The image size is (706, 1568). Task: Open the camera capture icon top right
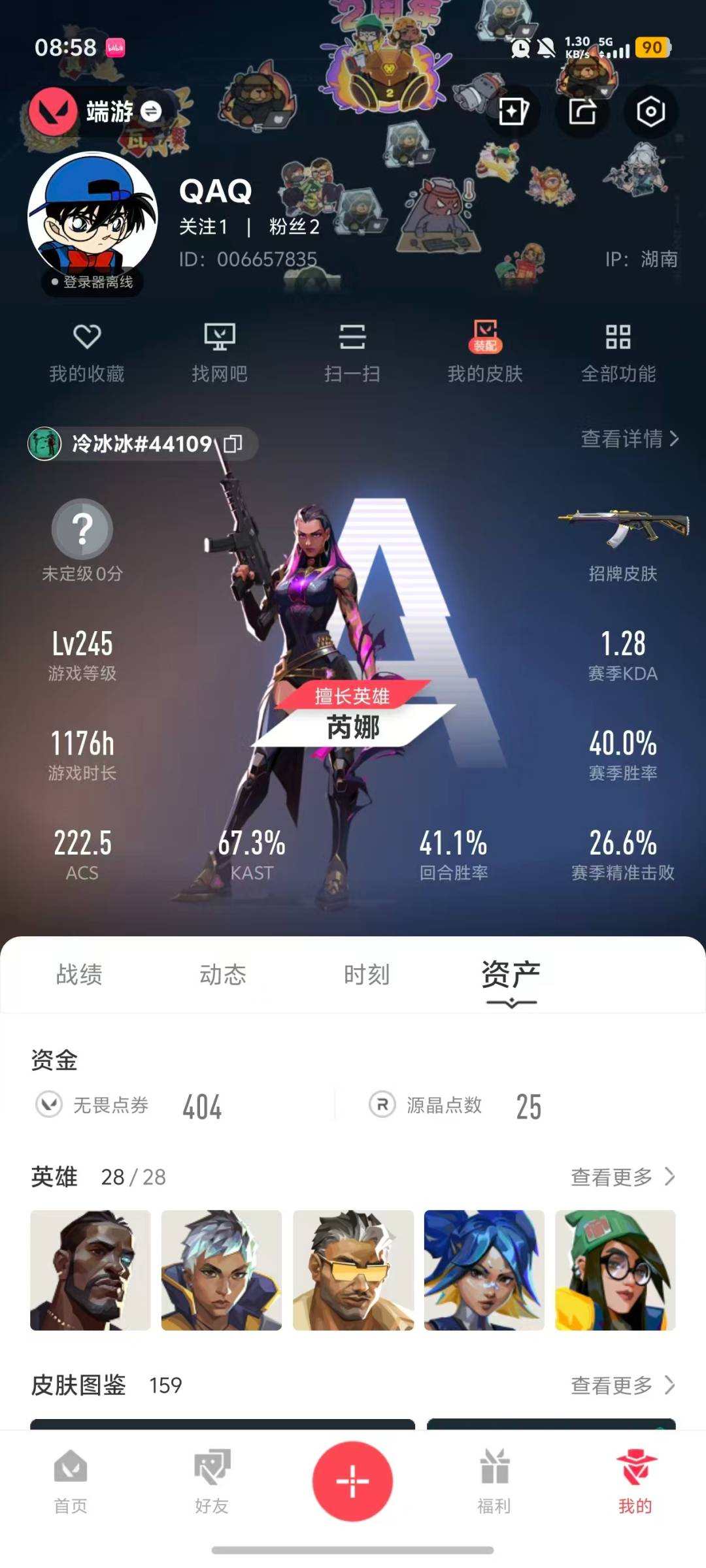coord(649,112)
